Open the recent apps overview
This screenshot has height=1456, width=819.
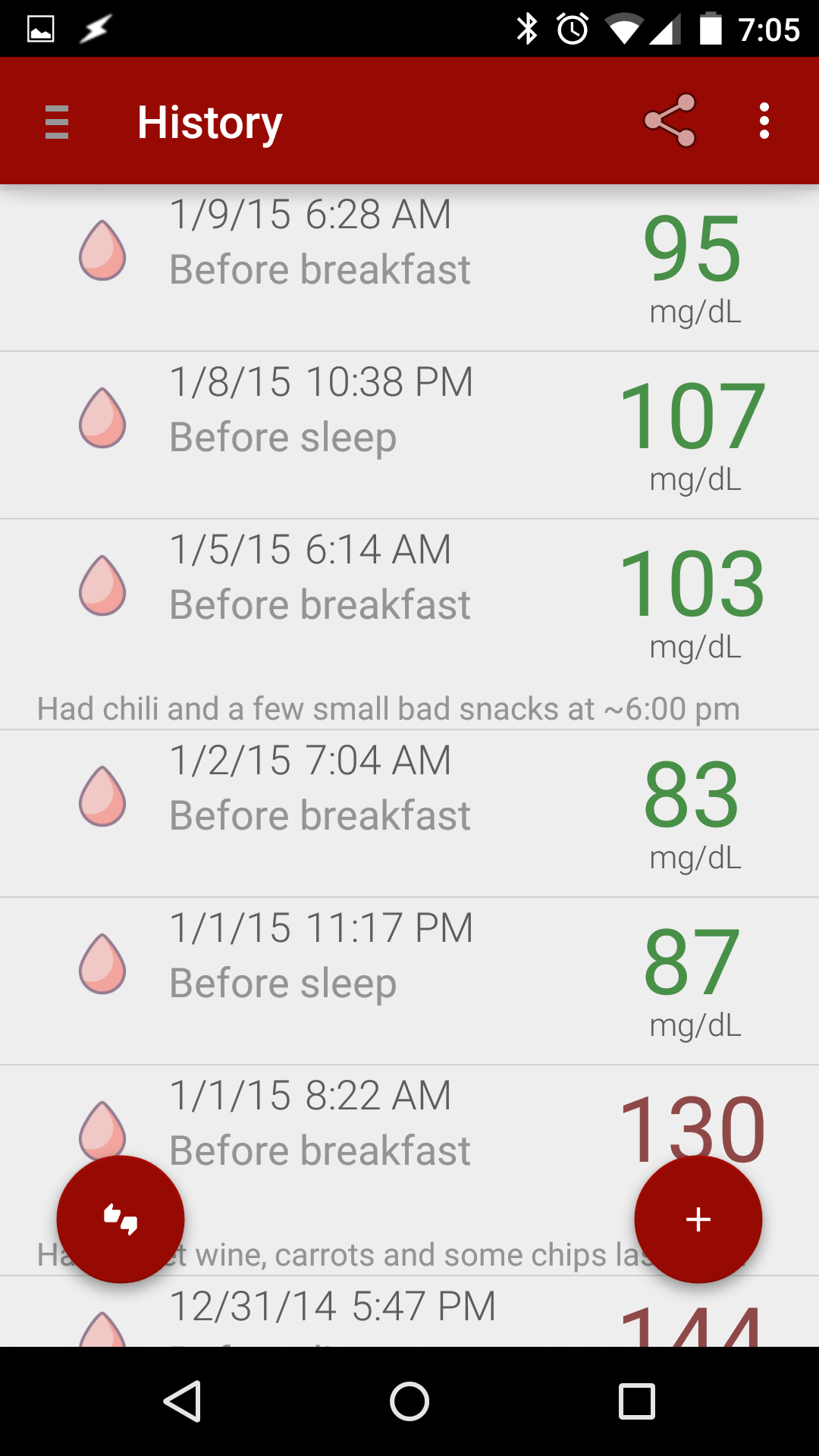click(637, 1401)
